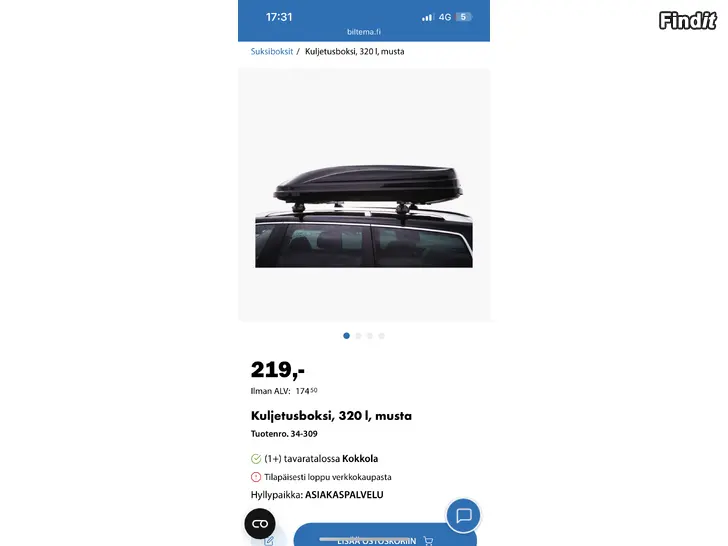Tap the pencil edit icon
Image resolution: width=728 pixels, height=546 pixels.
click(x=269, y=541)
